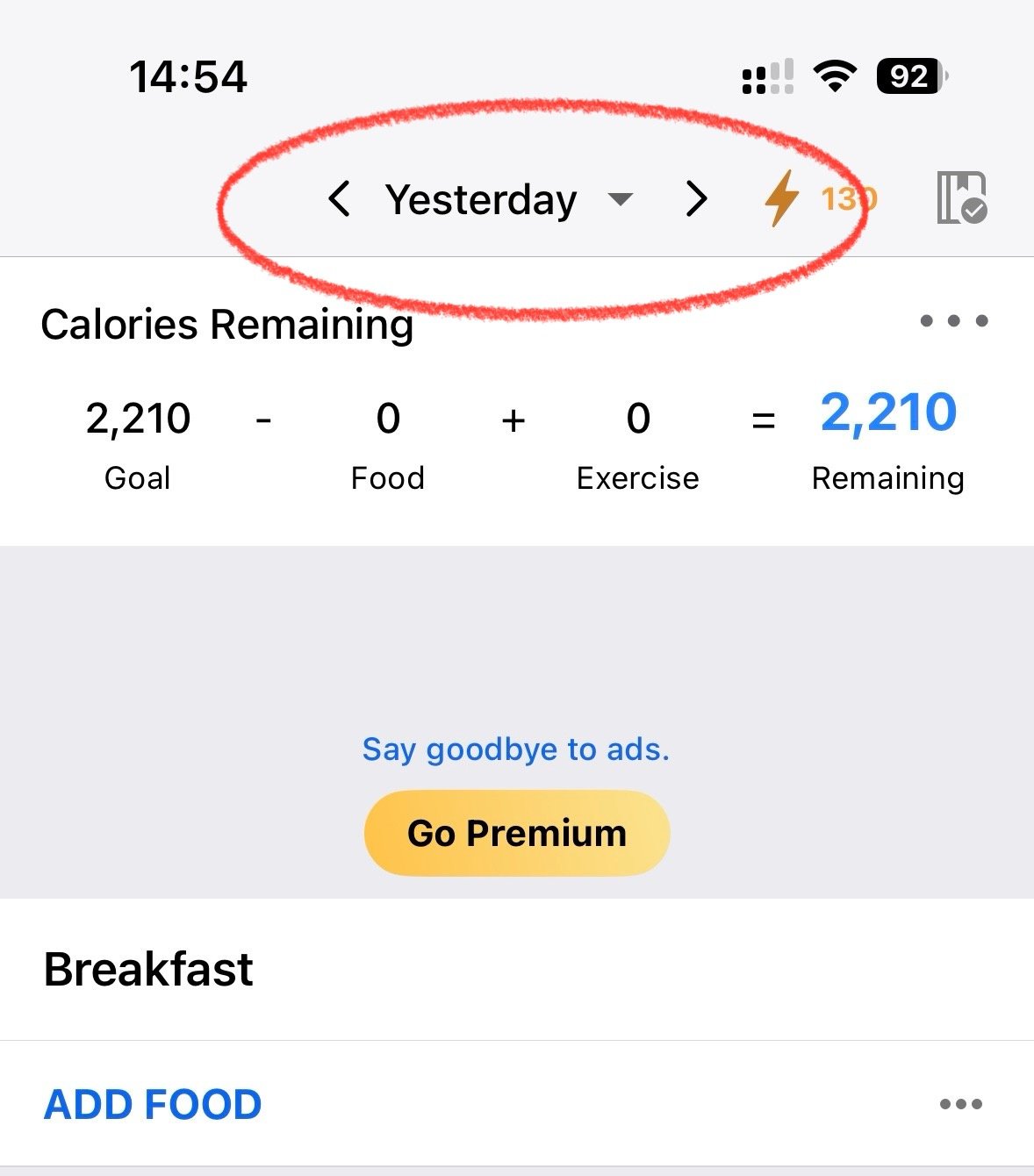Go to the previous day

(x=340, y=199)
